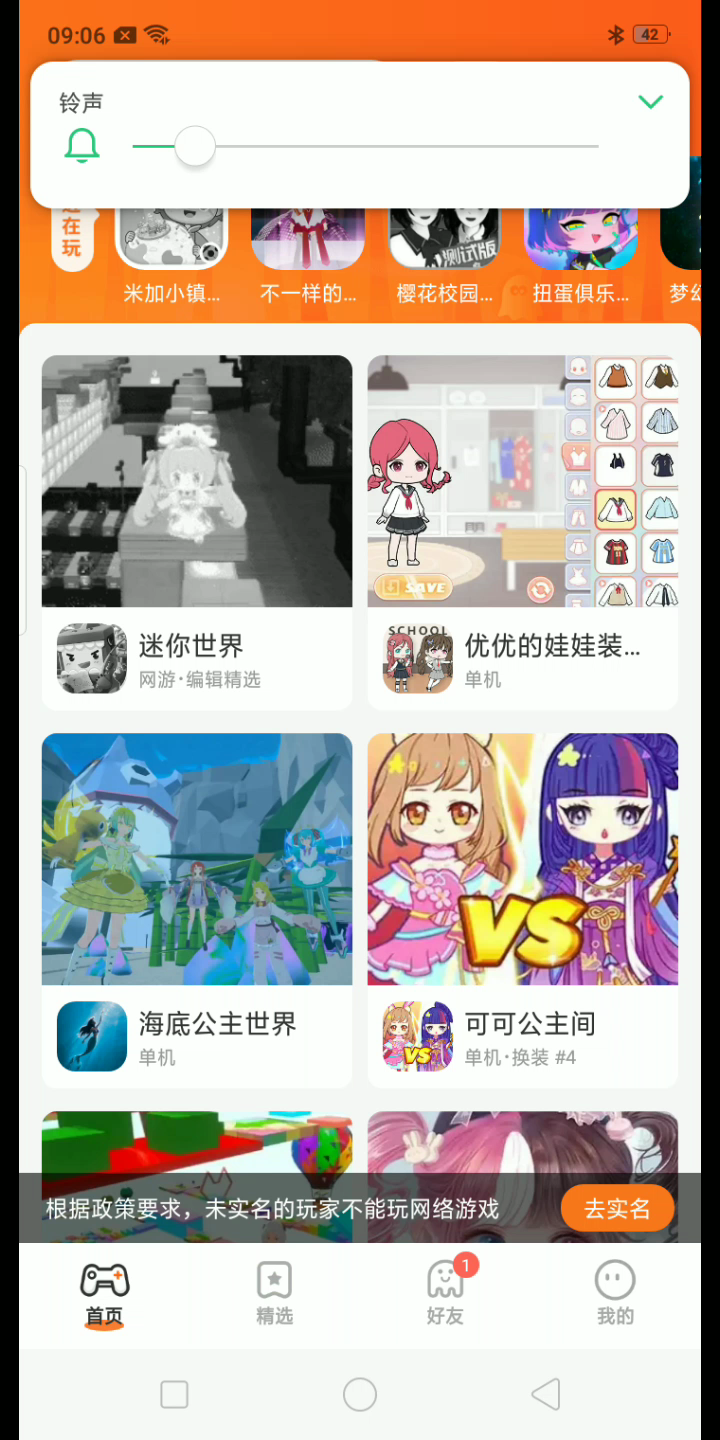This screenshot has height=1440, width=720.
Task: View the 优优的娃娃装 dress-up game
Action: click(523, 532)
